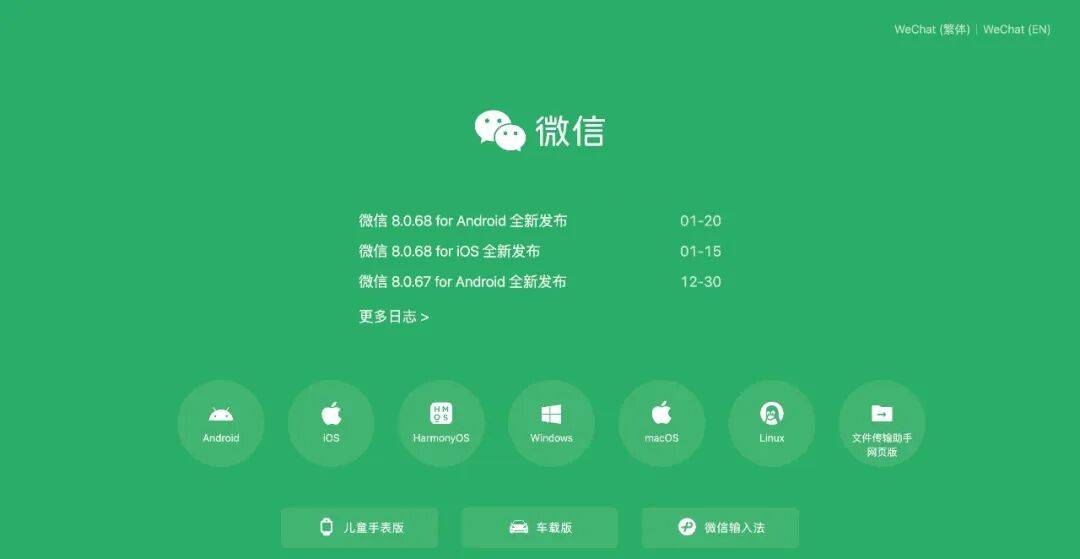This screenshot has height=559, width=1080.
Task: Open the 车载版 page
Action: 540,527
